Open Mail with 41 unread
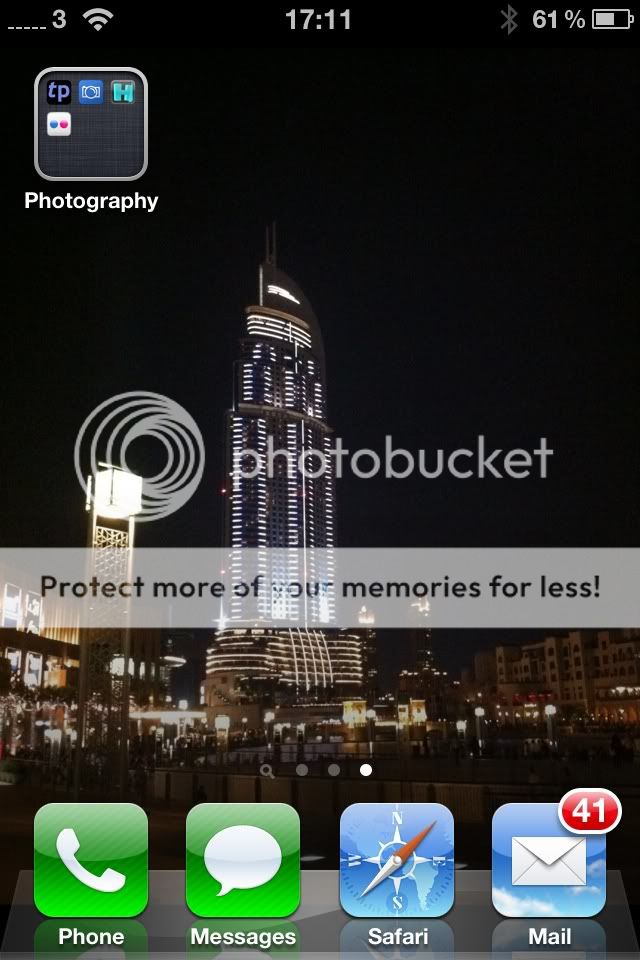 548,861
